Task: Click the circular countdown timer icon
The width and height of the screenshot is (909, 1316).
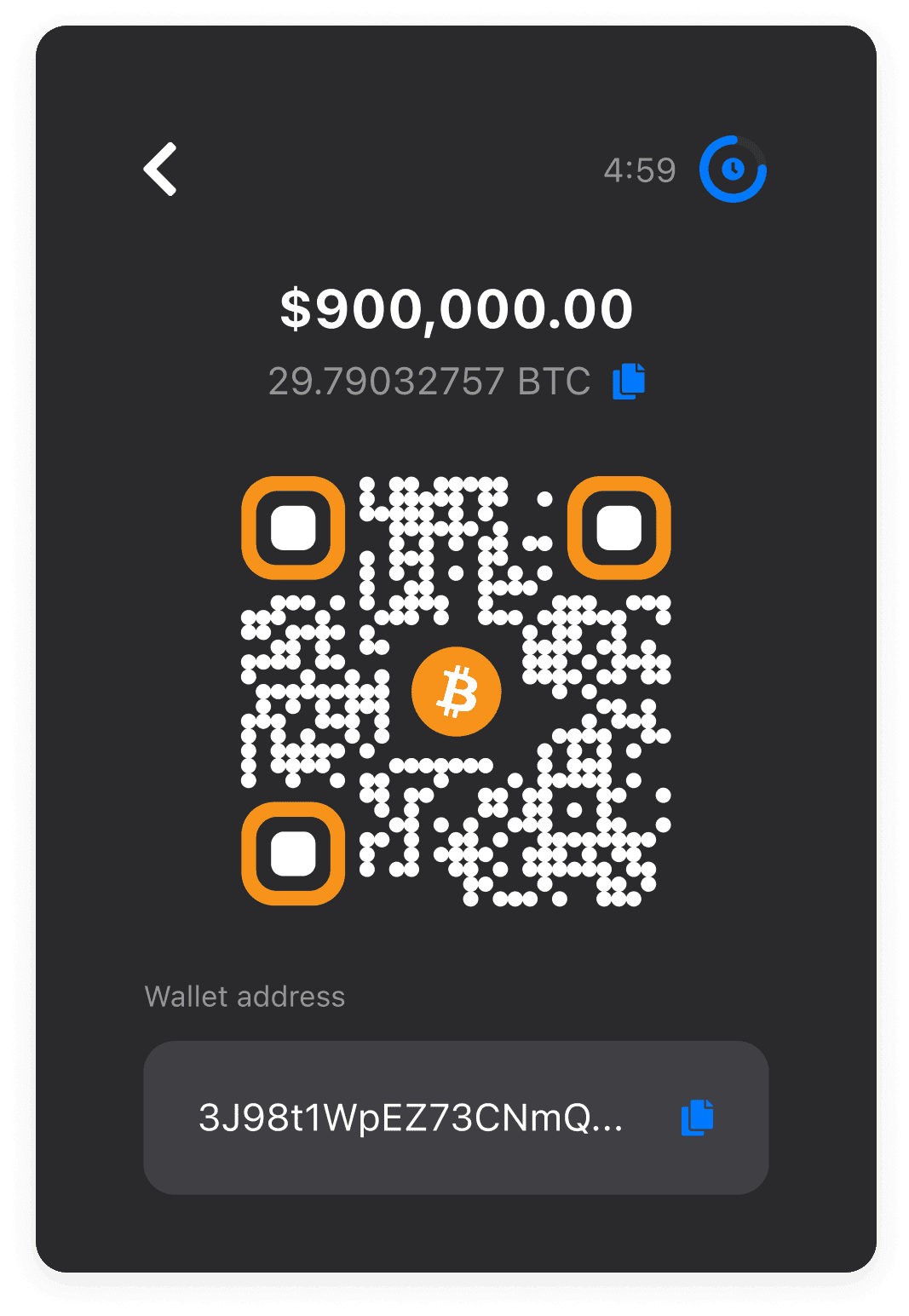Action: coord(733,168)
